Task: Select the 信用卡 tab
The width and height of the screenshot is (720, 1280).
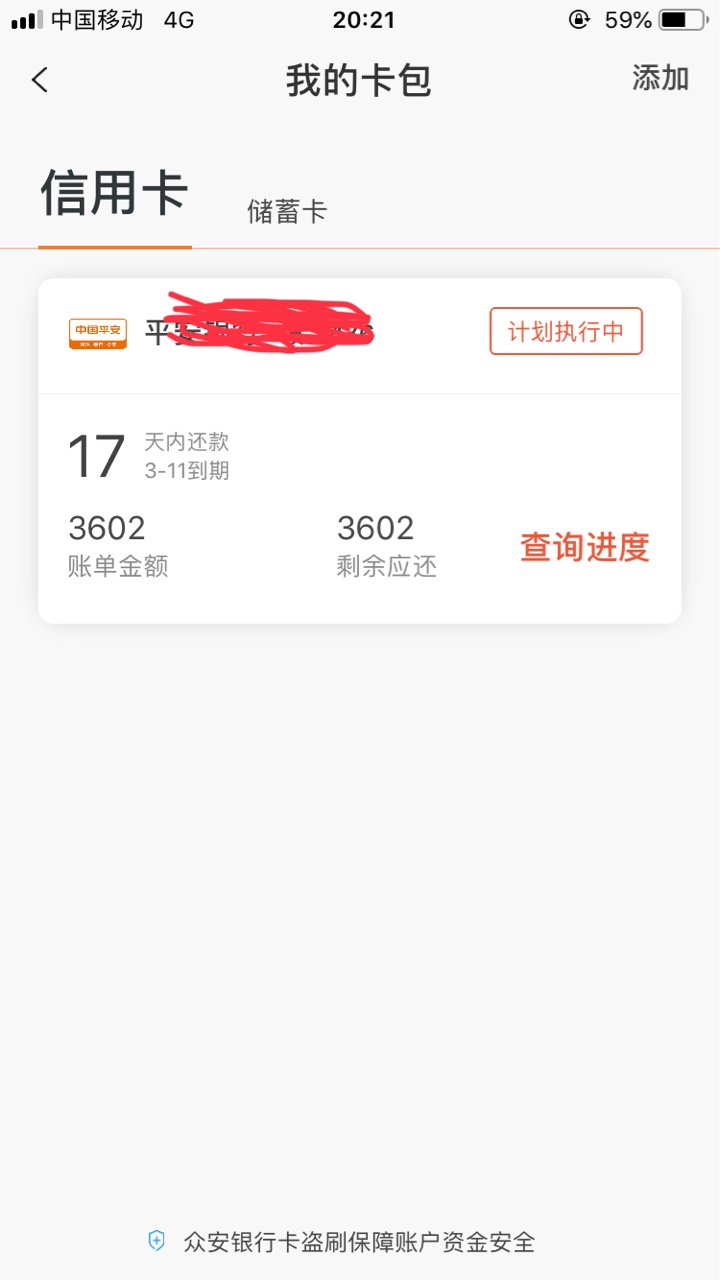Action: coord(114,193)
